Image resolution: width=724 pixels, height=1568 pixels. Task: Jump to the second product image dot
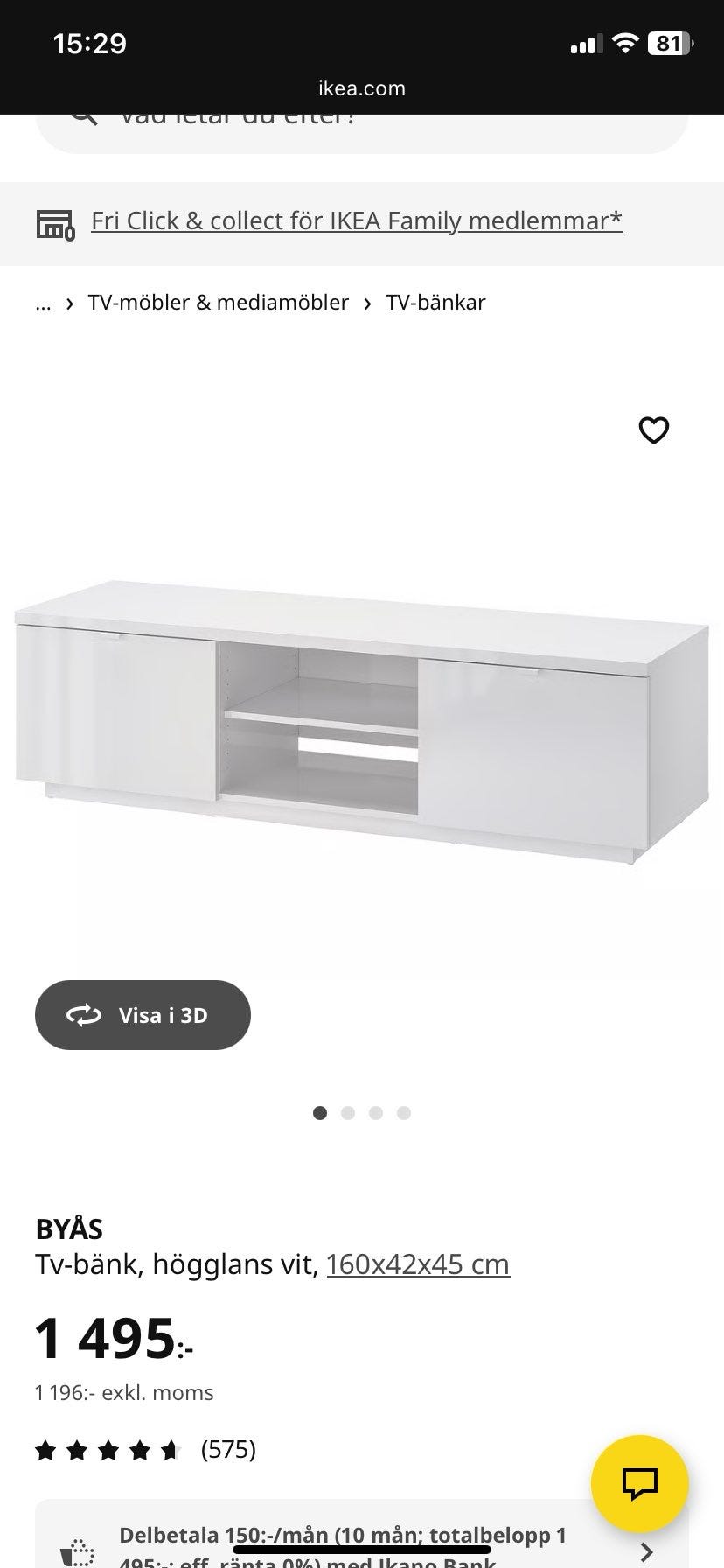[x=348, y=1113]
